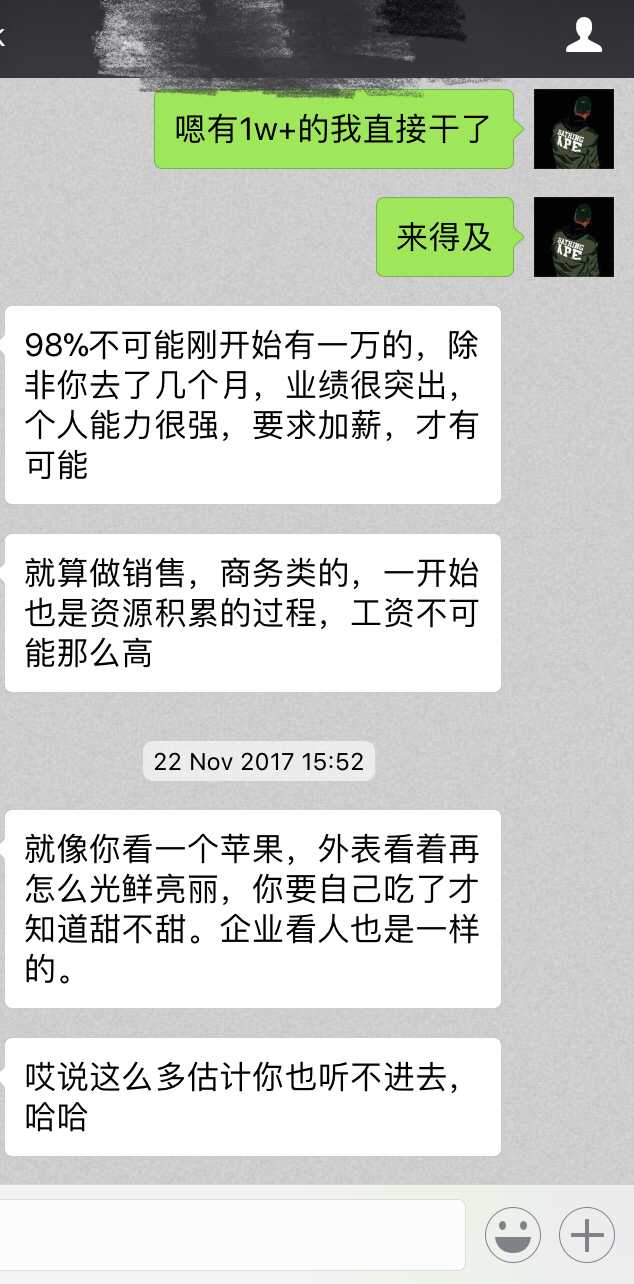The height and width of the screenshot is (1284, 634).
Task: Tap avatar beside 嗯有1w+的我直接干了 message
Action: pyautogui.click(x=574, y=129)
